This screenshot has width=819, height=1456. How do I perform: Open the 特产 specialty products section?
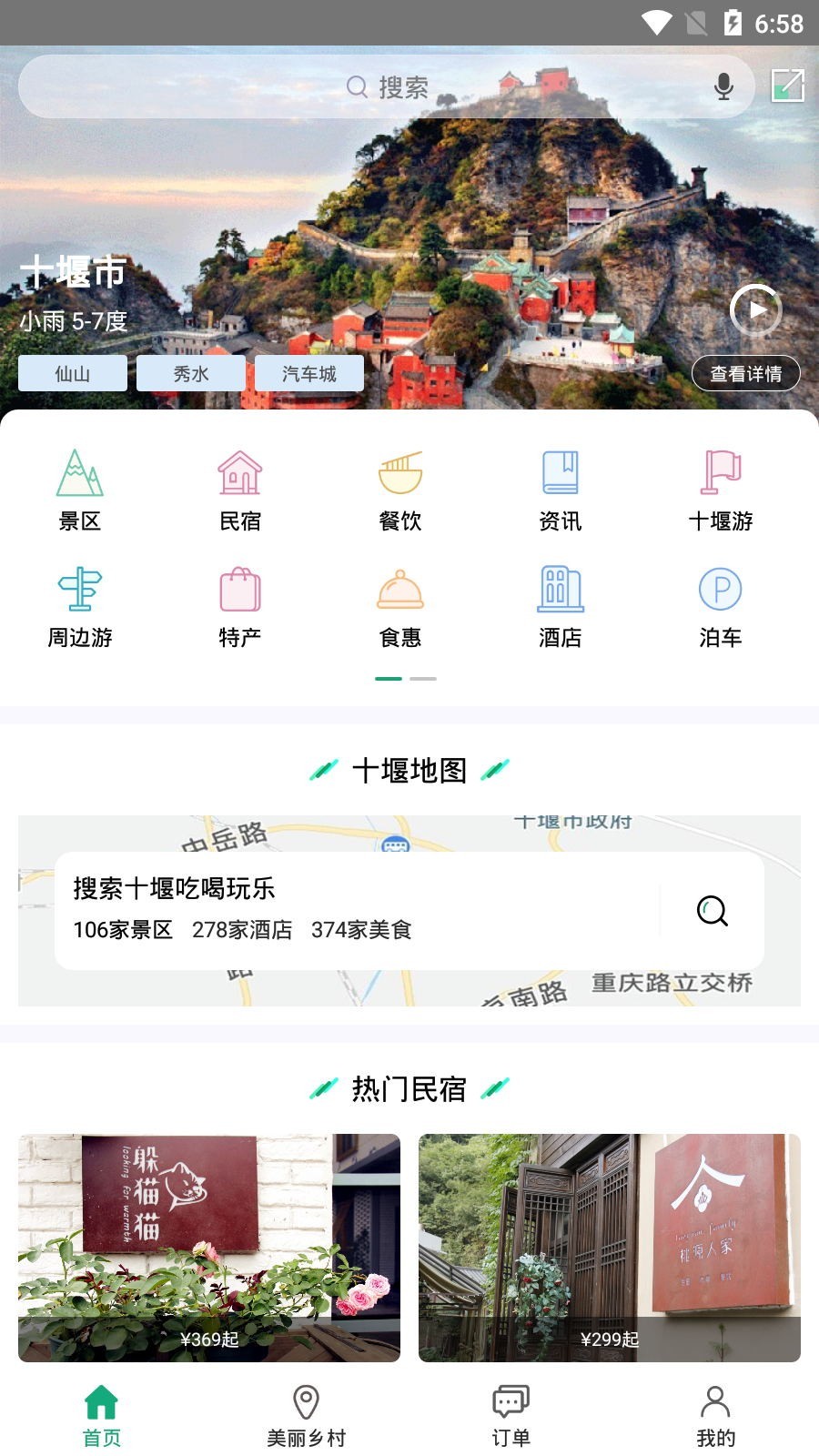(240, 607)
